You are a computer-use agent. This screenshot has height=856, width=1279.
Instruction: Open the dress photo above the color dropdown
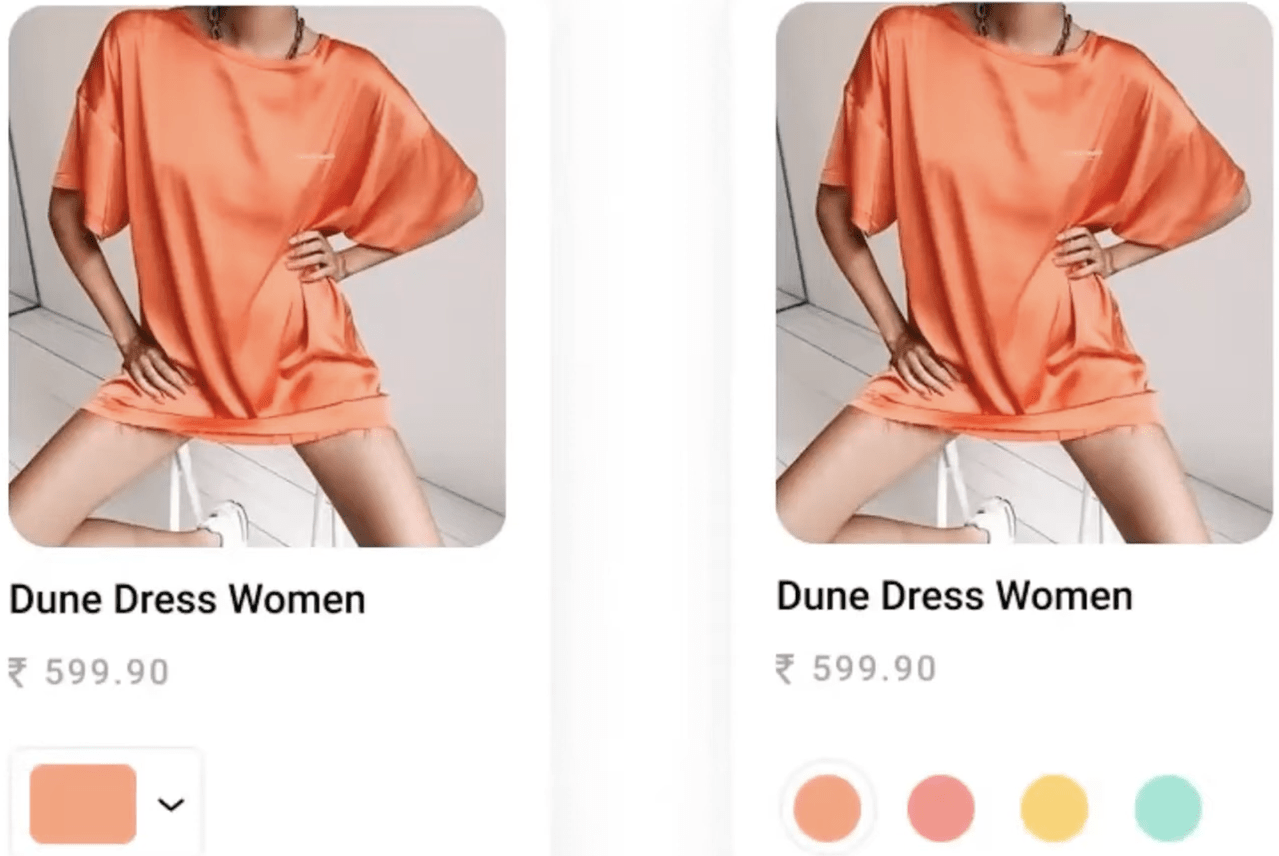tap(257, 275)
